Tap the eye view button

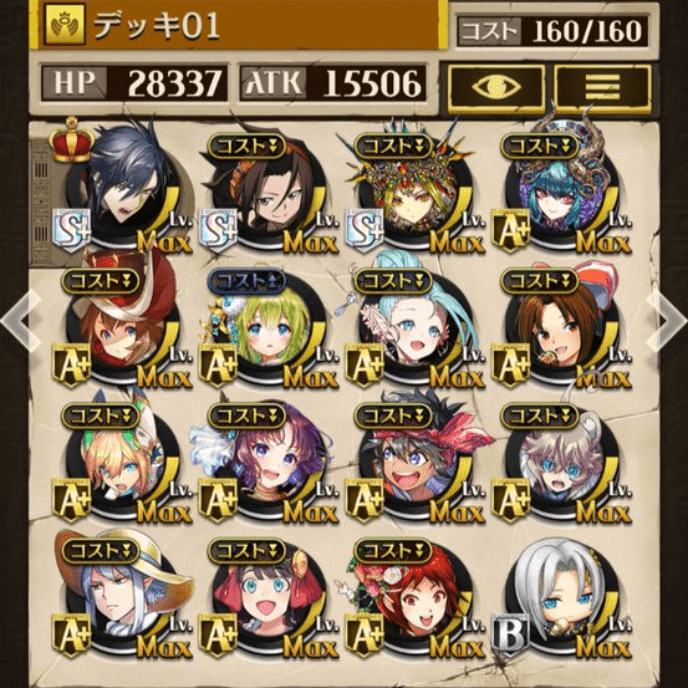click(496, 88)
